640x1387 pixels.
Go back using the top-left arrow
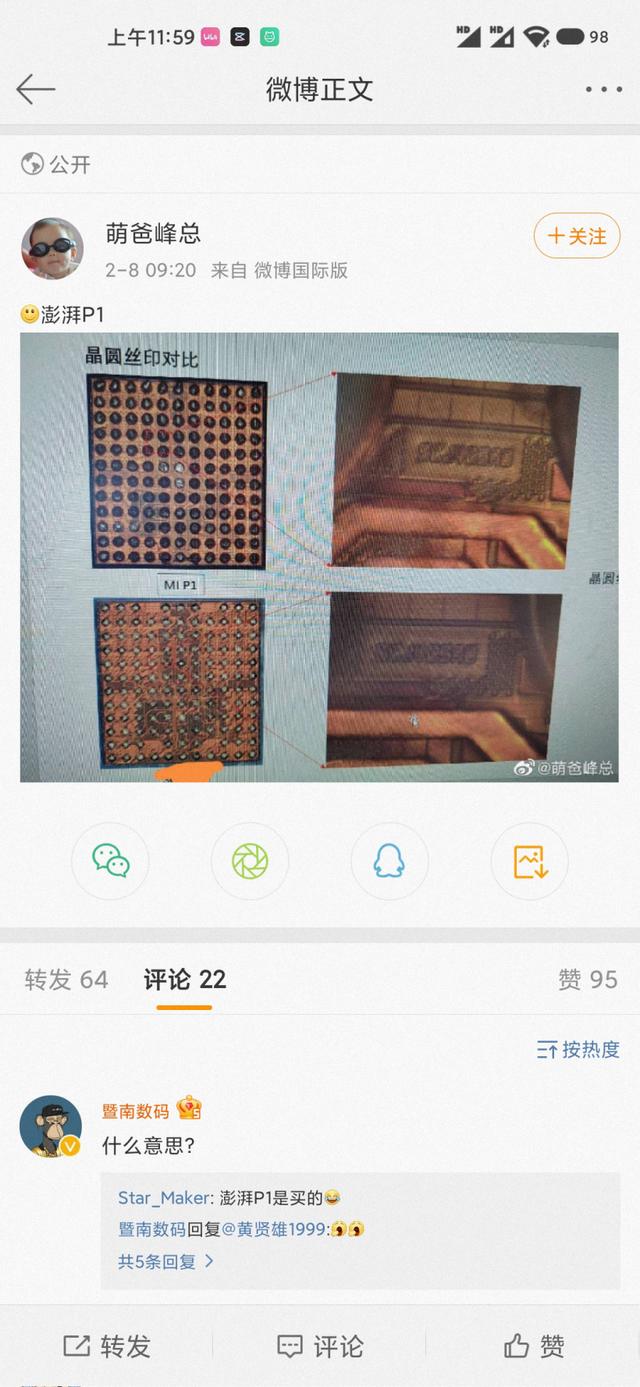pyautogui.click(x=36, y=90)
